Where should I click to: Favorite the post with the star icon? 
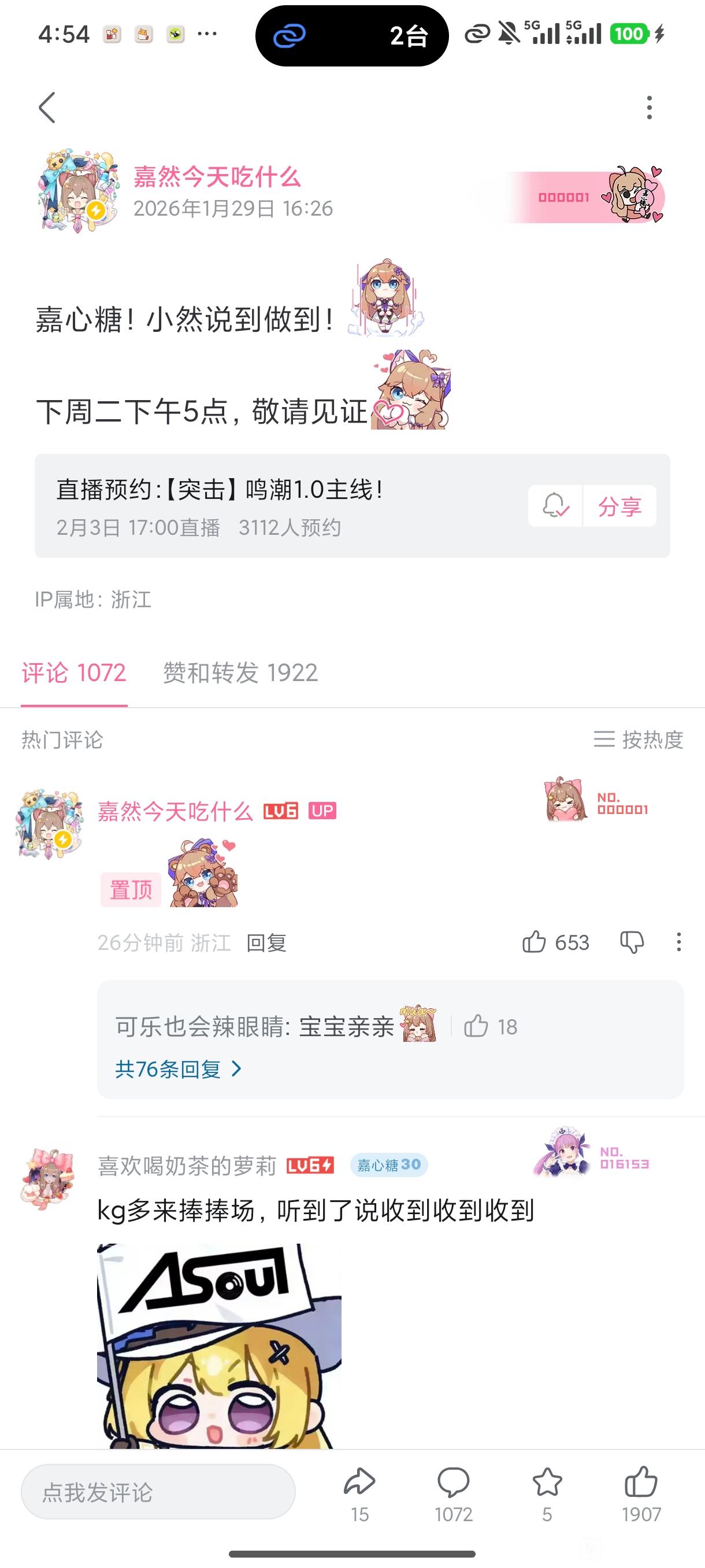pos(547,1495)
